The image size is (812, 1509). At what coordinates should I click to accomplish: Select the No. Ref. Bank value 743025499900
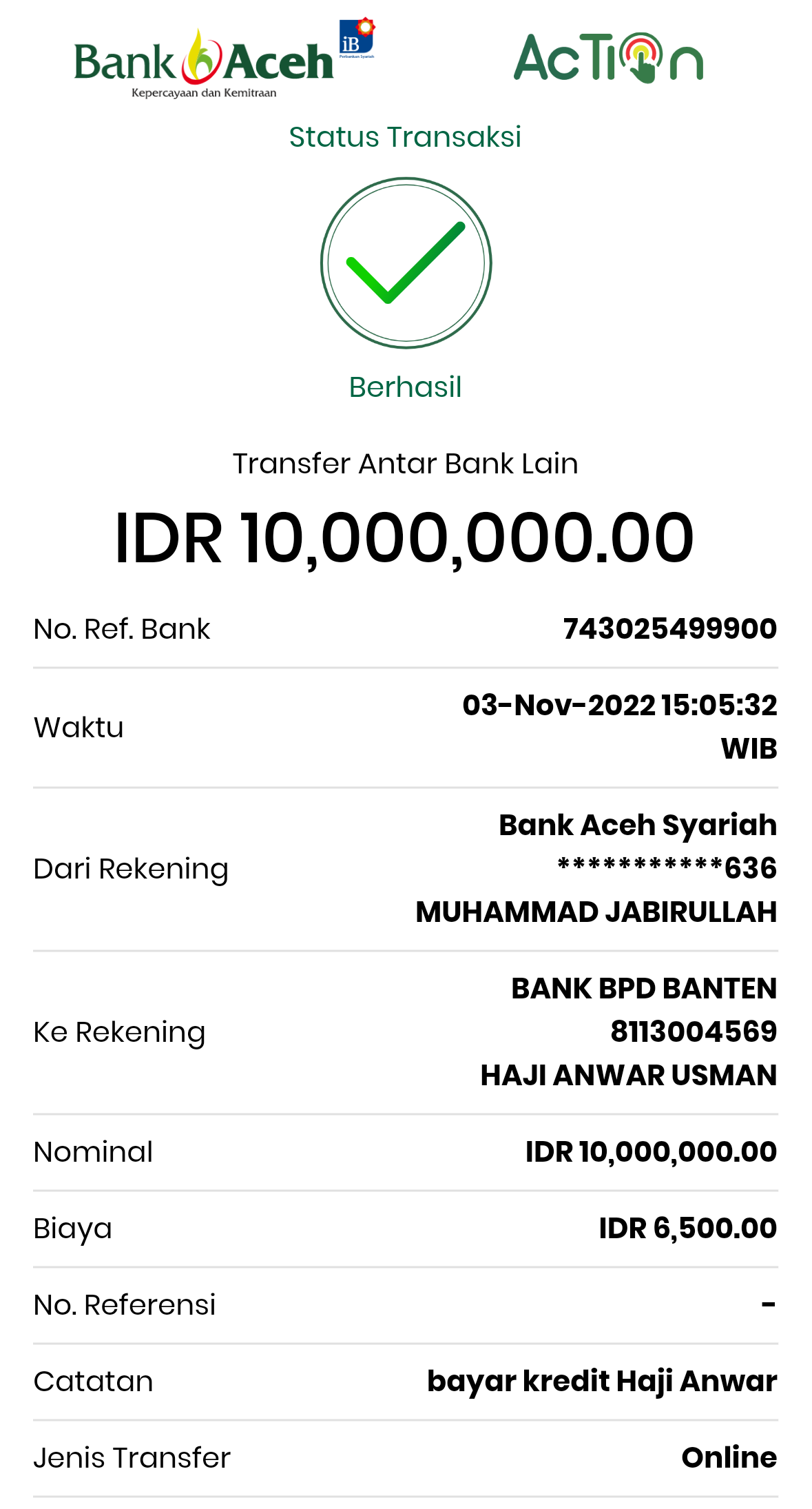[x=669, y=628]
